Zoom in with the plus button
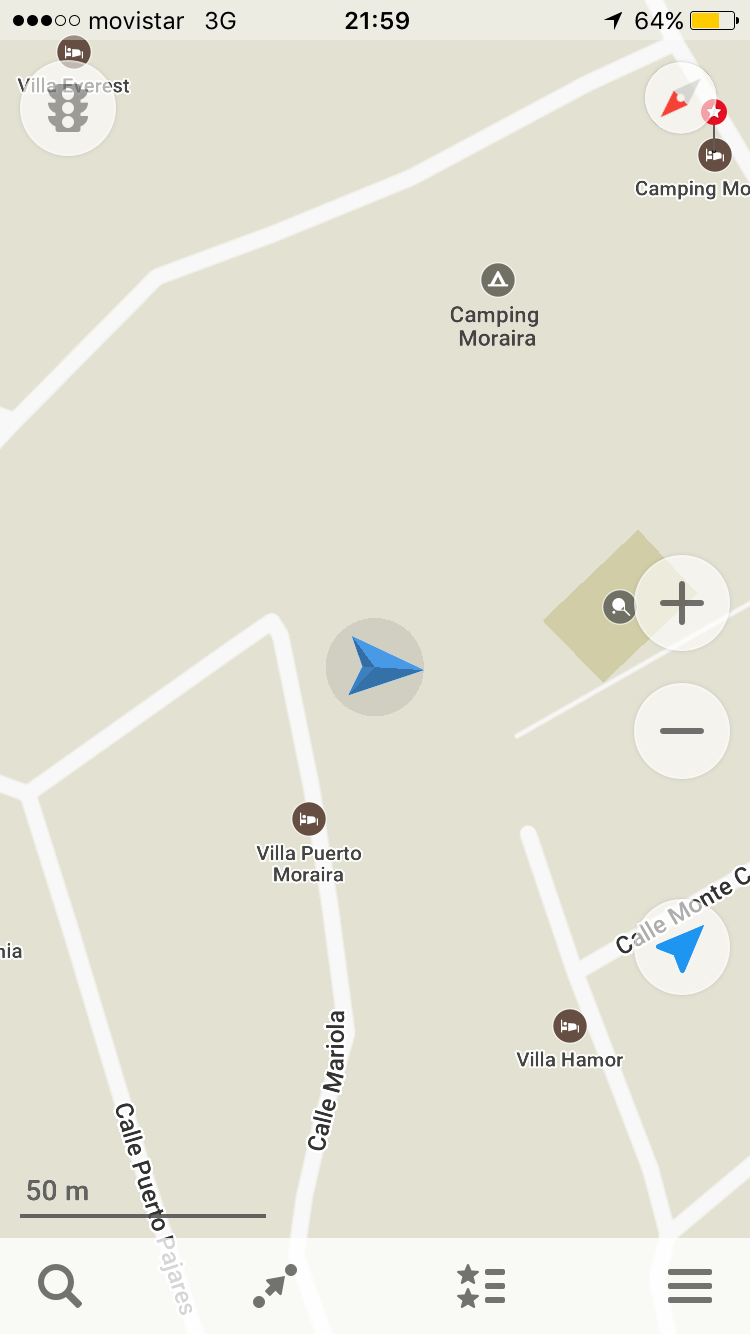The width and height of the screenshot is (750, 1334). (682, 603)
